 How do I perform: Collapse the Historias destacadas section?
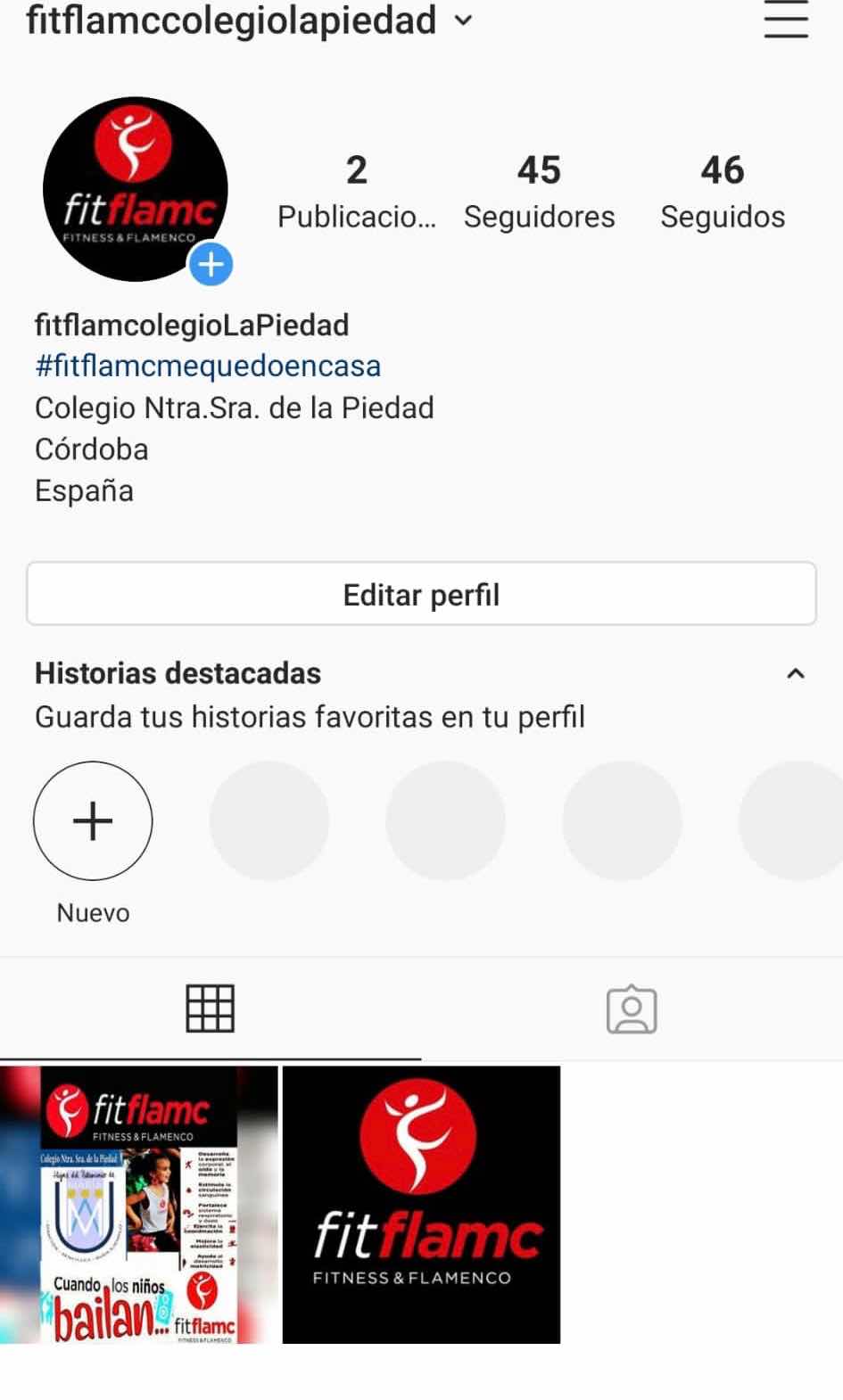795,673
